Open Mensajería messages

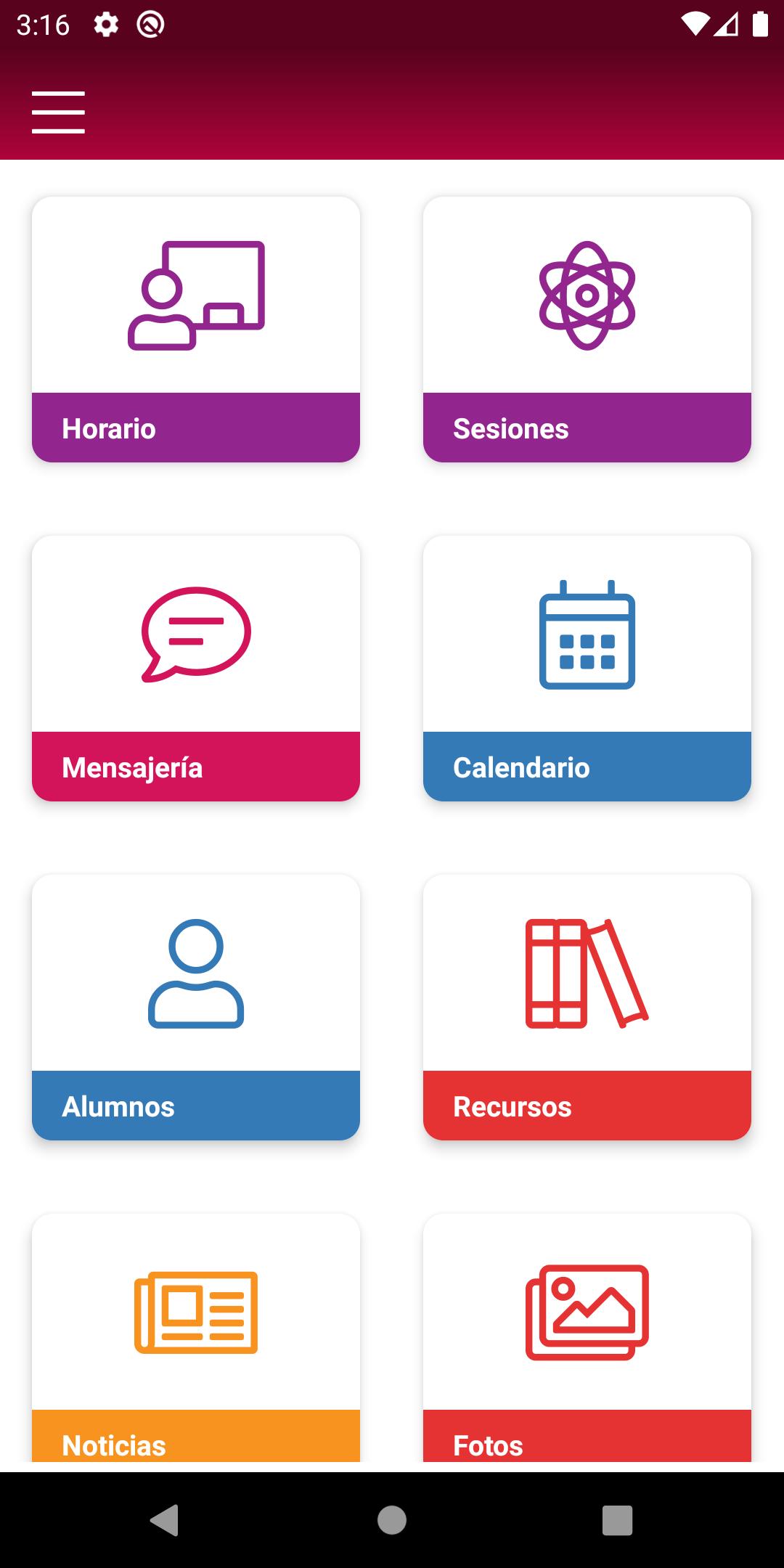coord(196,669)
